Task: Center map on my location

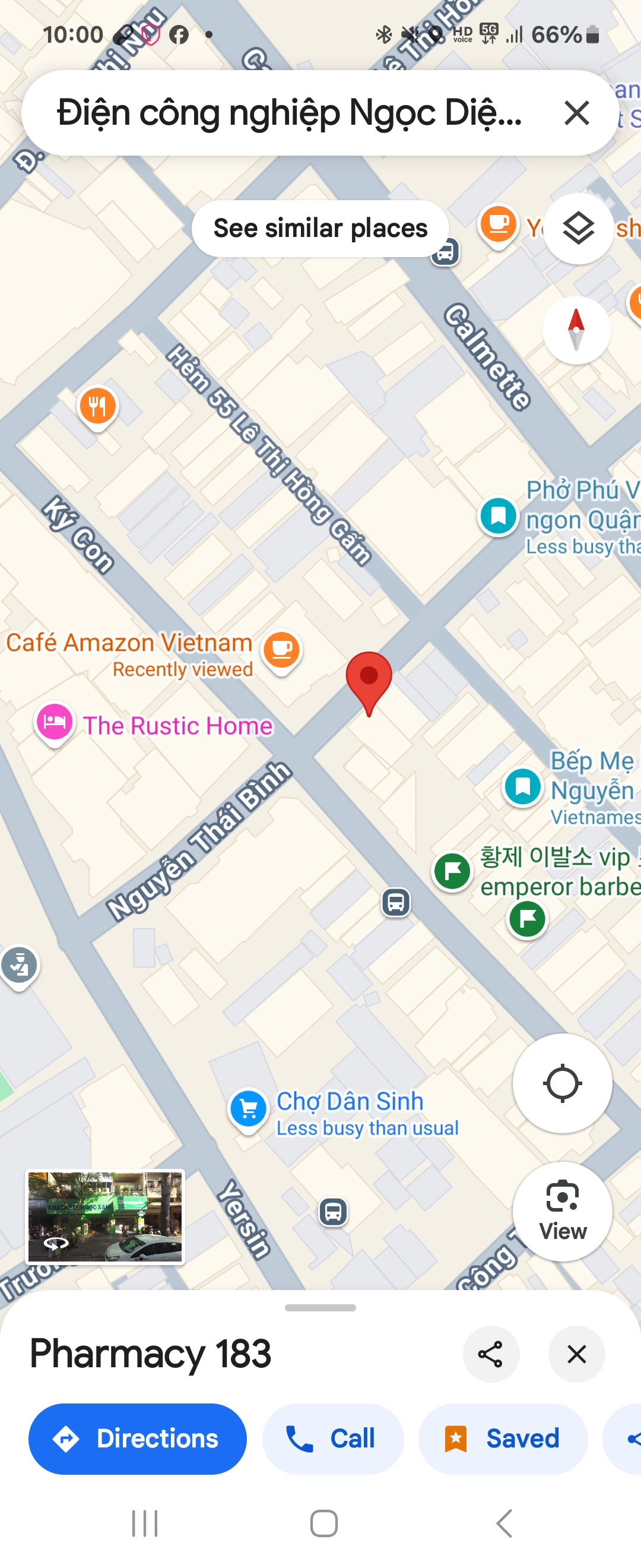Action: pos(562,1083)
